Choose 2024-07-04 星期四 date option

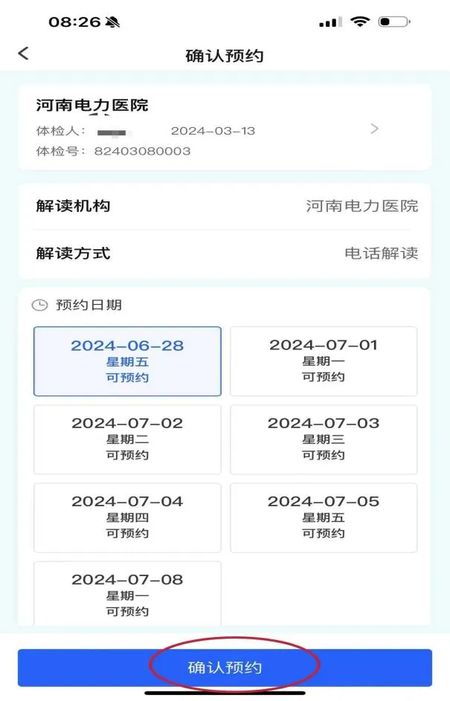127,518
